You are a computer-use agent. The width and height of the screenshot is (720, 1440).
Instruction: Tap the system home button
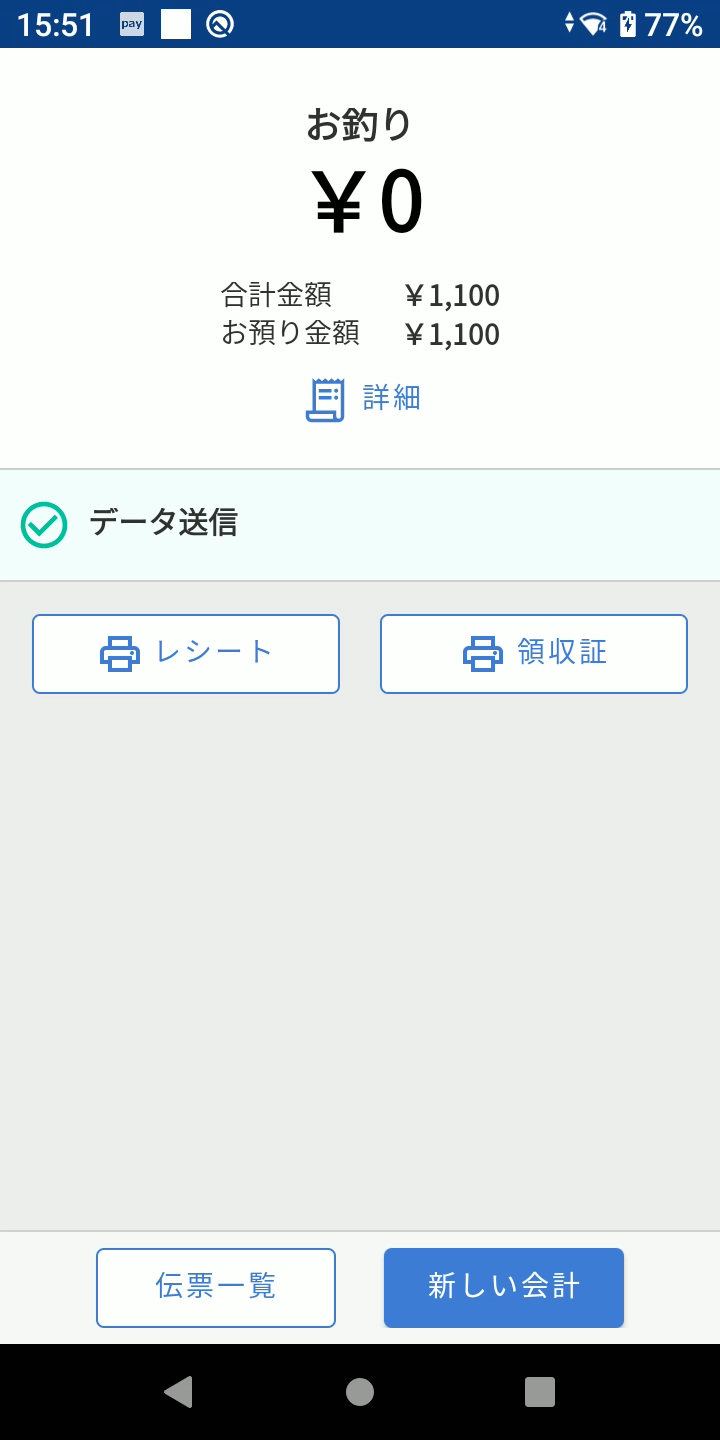[x=360, y=1391]
